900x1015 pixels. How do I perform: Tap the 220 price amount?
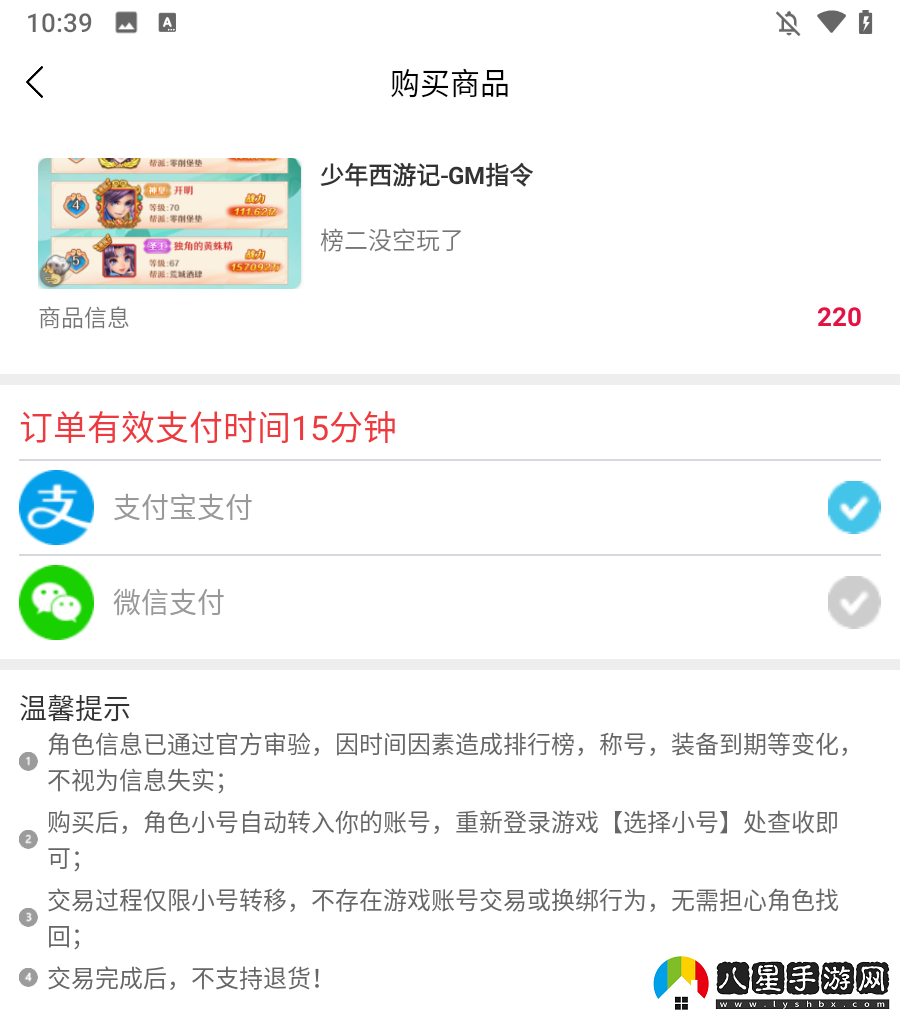click(839, 317)
